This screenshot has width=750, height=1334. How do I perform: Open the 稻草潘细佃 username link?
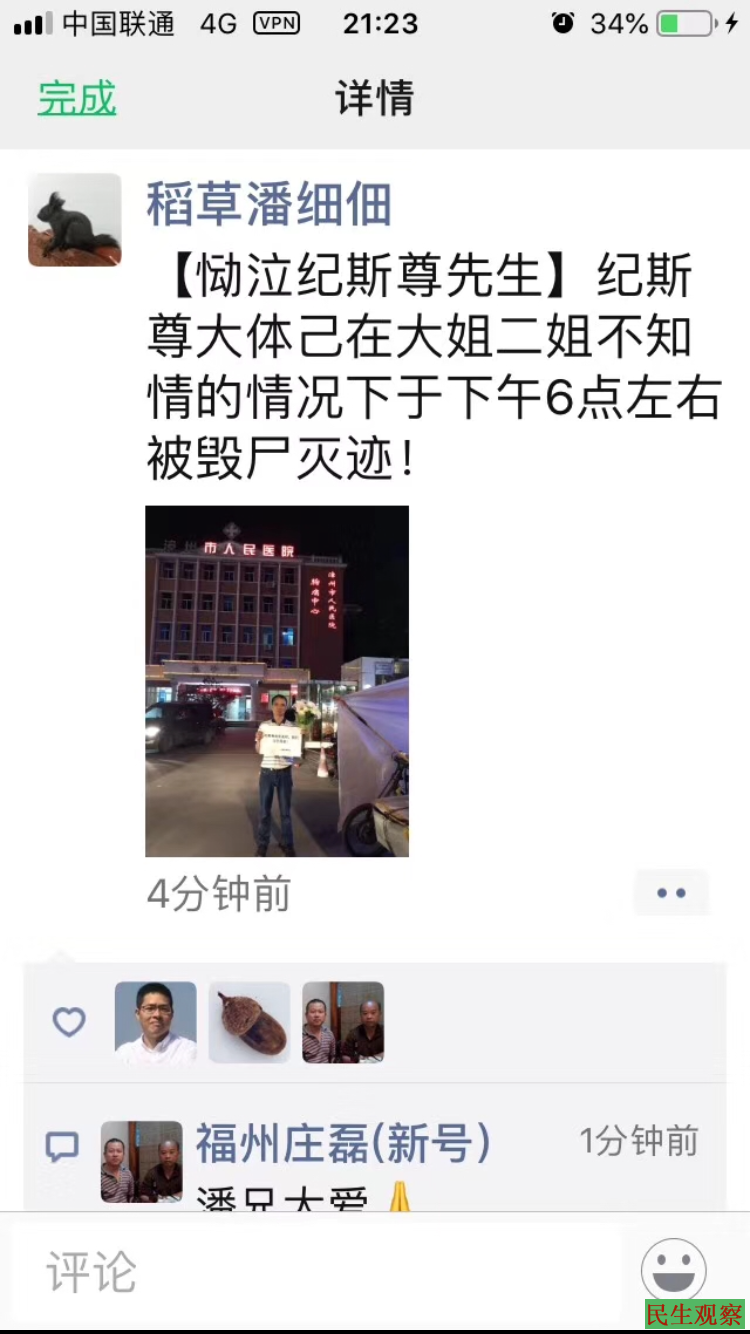pos(269,205)
